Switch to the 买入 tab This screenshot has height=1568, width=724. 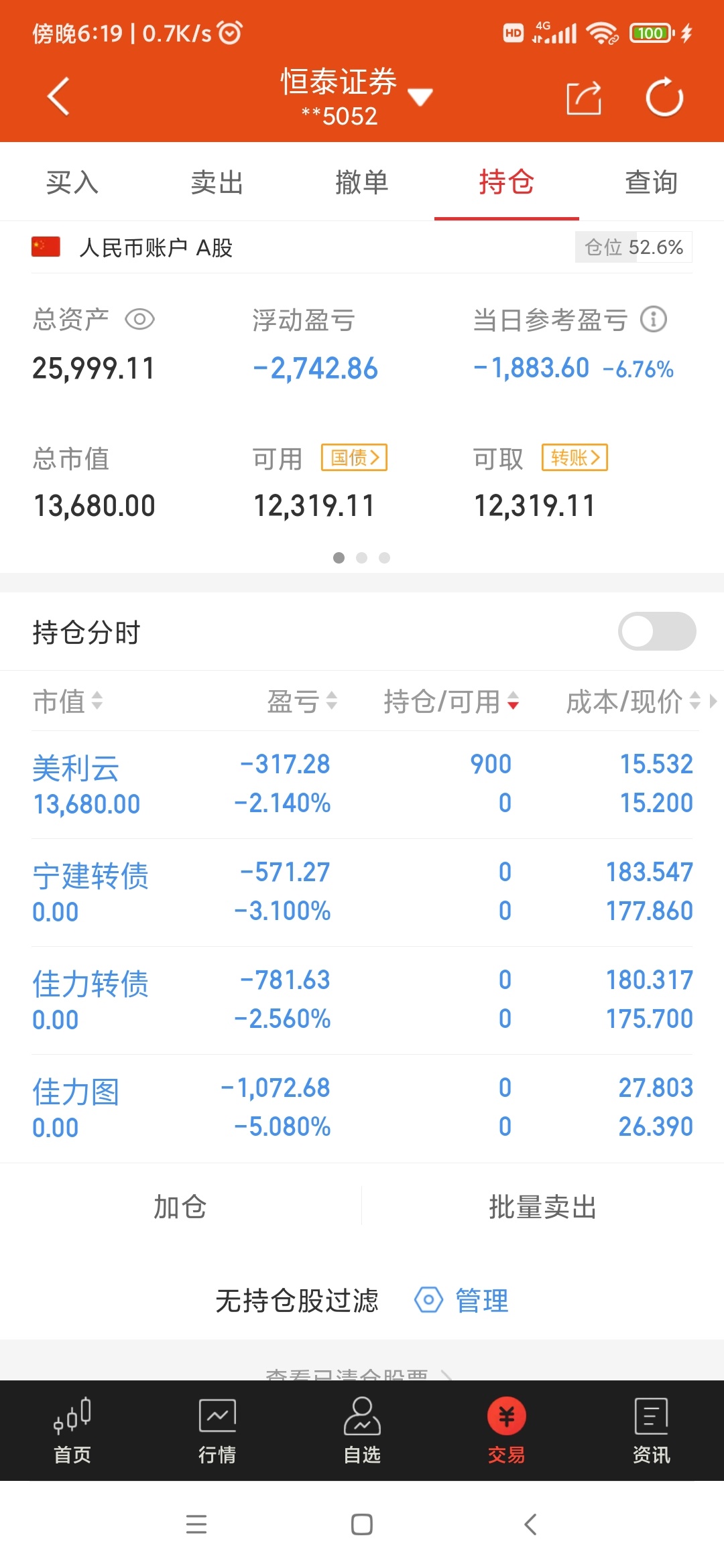click(72, 182)
